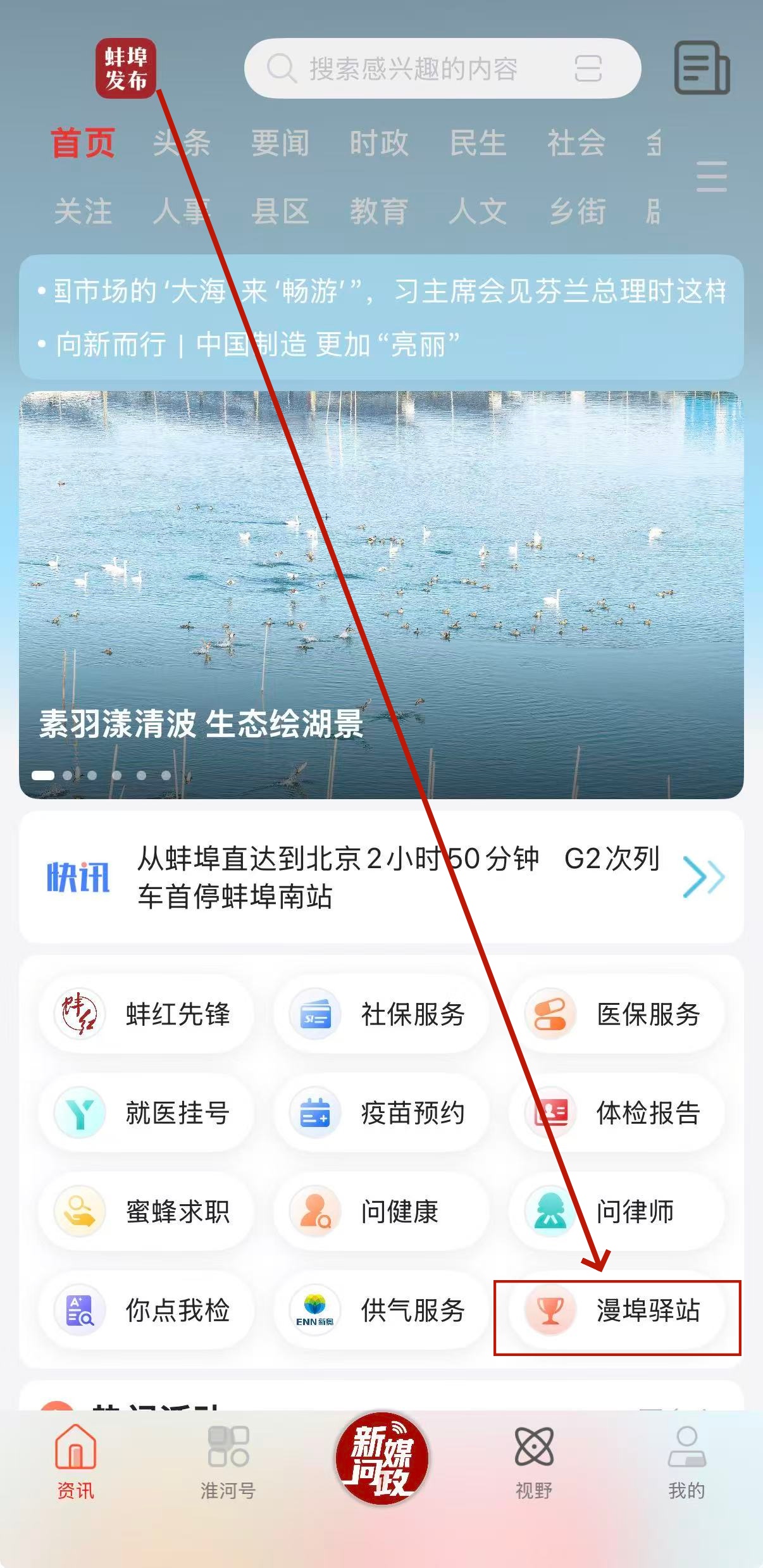
Task: Switch to the 淮河号 bottom tab
Action: point(228,1463)
